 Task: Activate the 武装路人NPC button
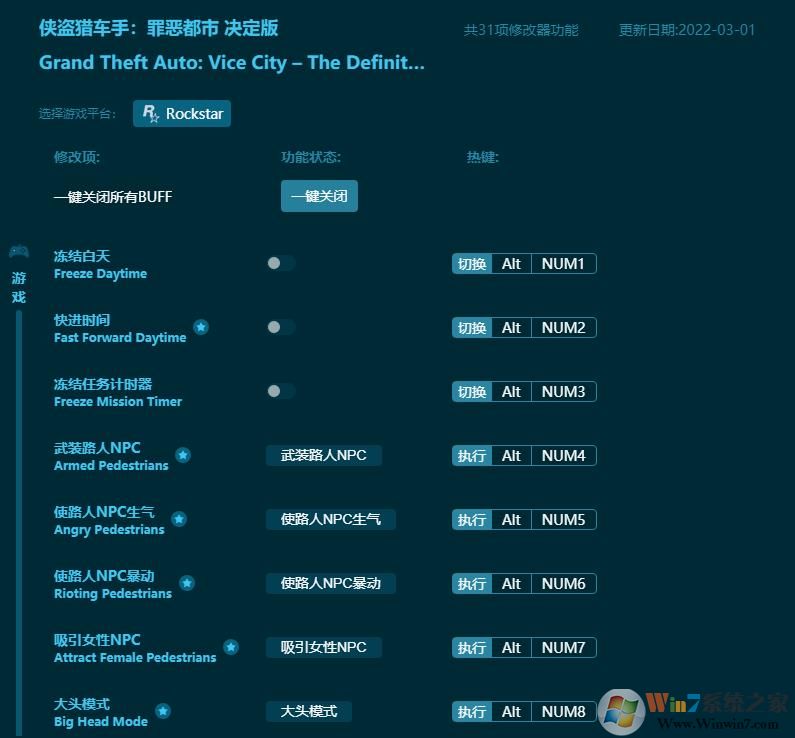point(323,456)
